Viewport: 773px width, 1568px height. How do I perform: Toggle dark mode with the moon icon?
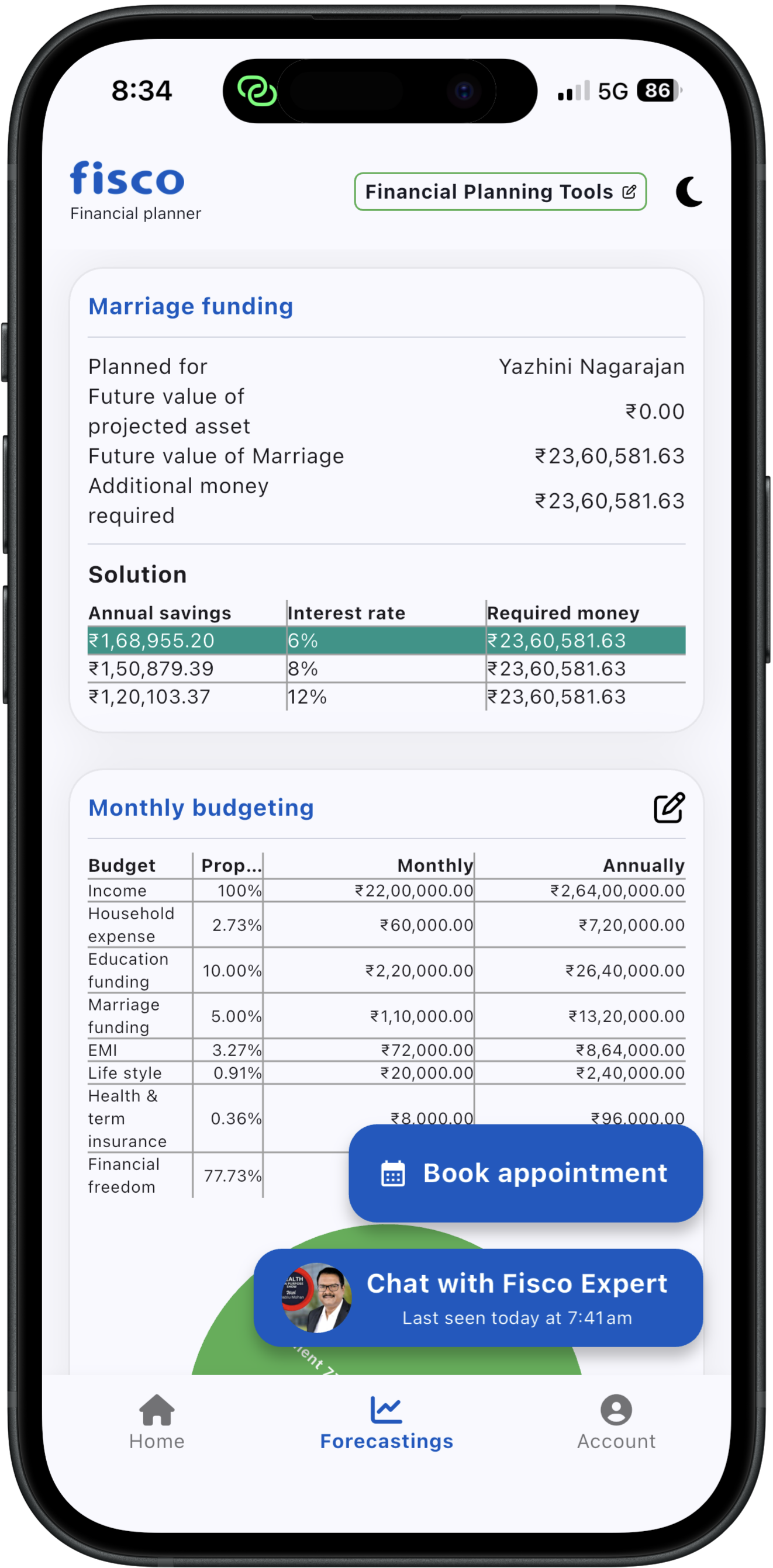point(689,192)
